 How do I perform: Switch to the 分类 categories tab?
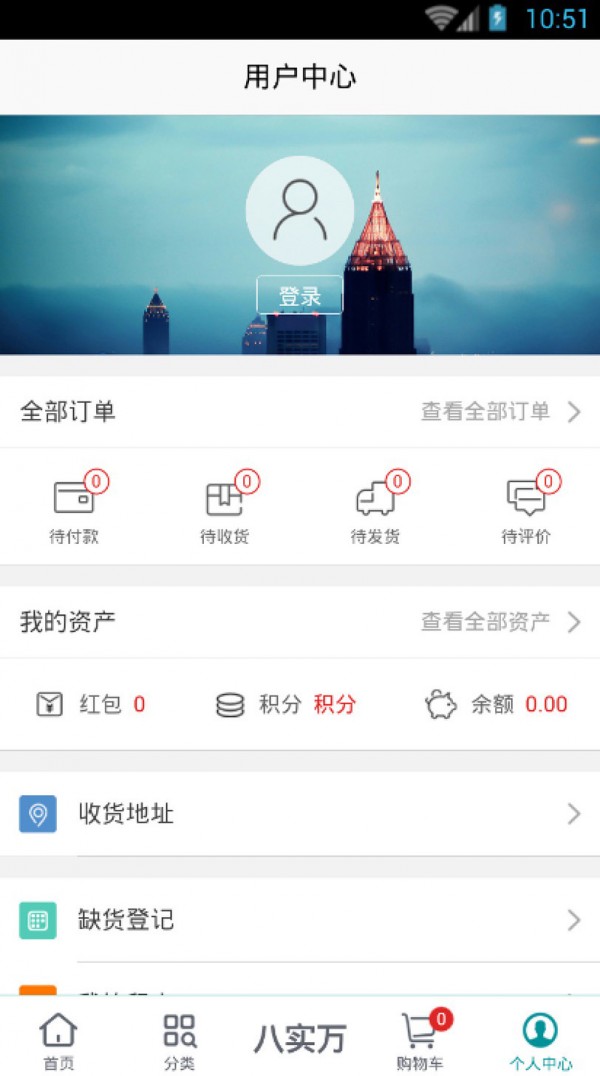click(x=180, y=1040)
